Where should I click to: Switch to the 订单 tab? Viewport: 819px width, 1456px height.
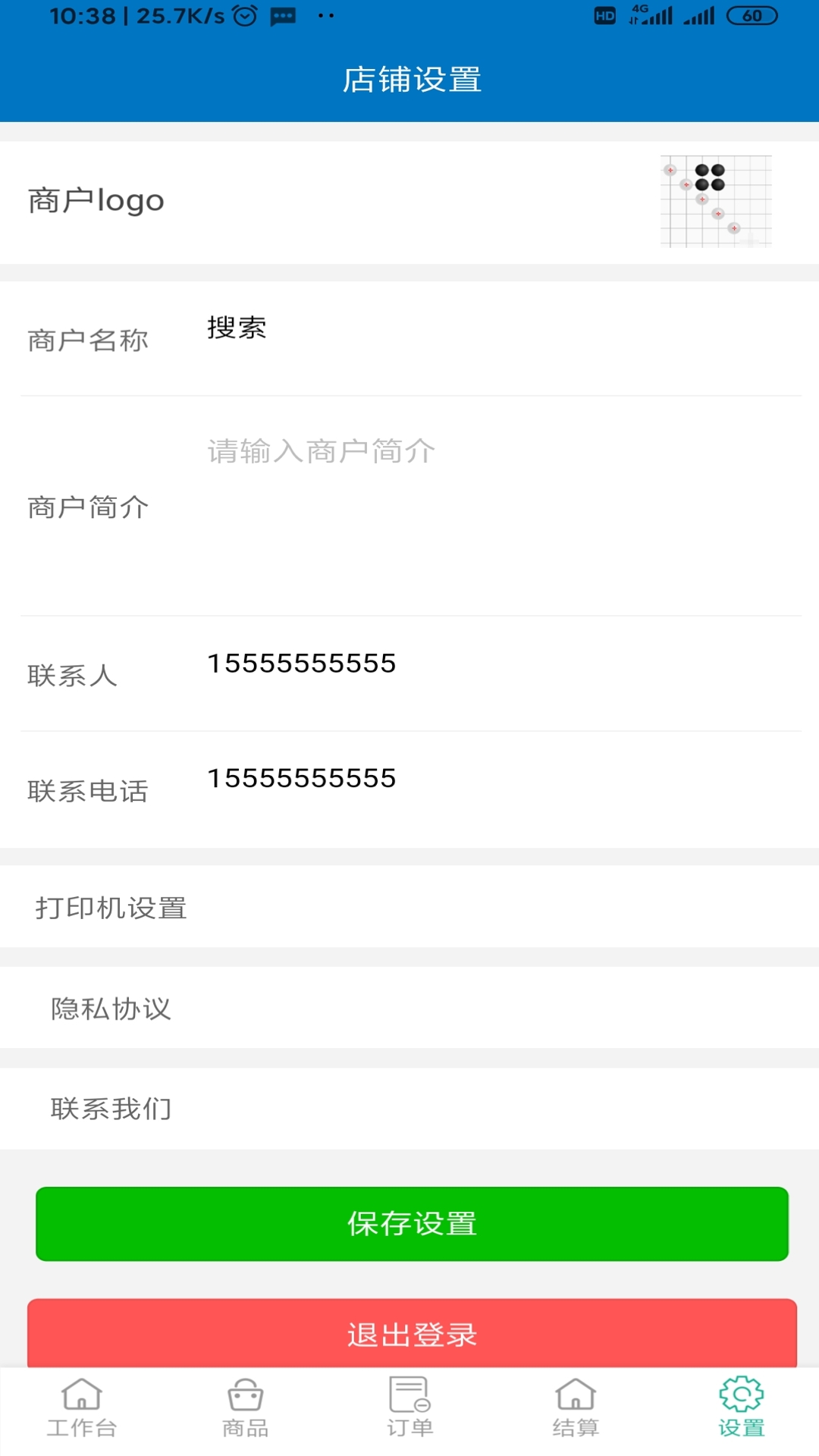(409, 1408)
